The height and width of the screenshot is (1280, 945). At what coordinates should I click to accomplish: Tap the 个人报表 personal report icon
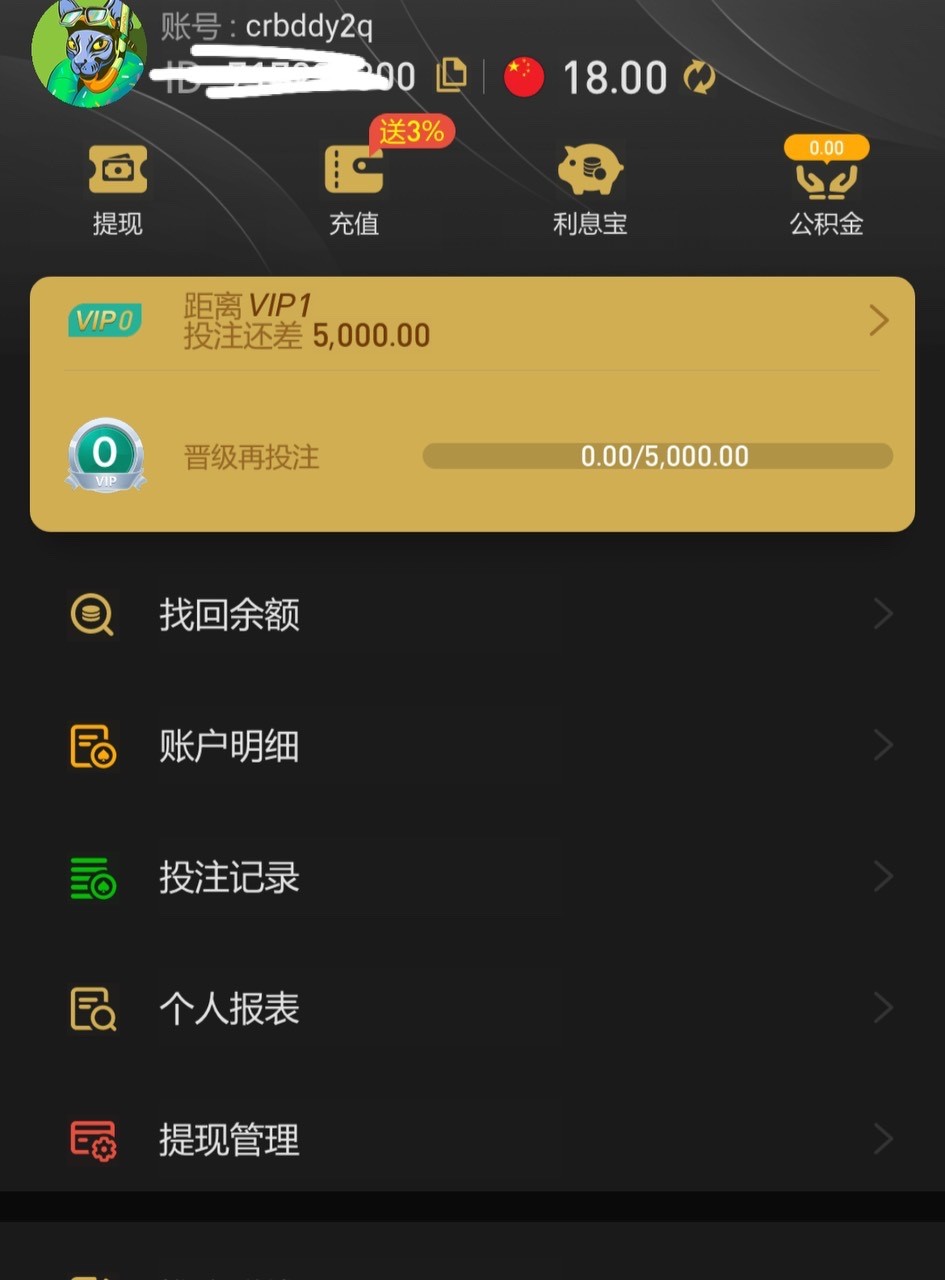pos(93,1008)
